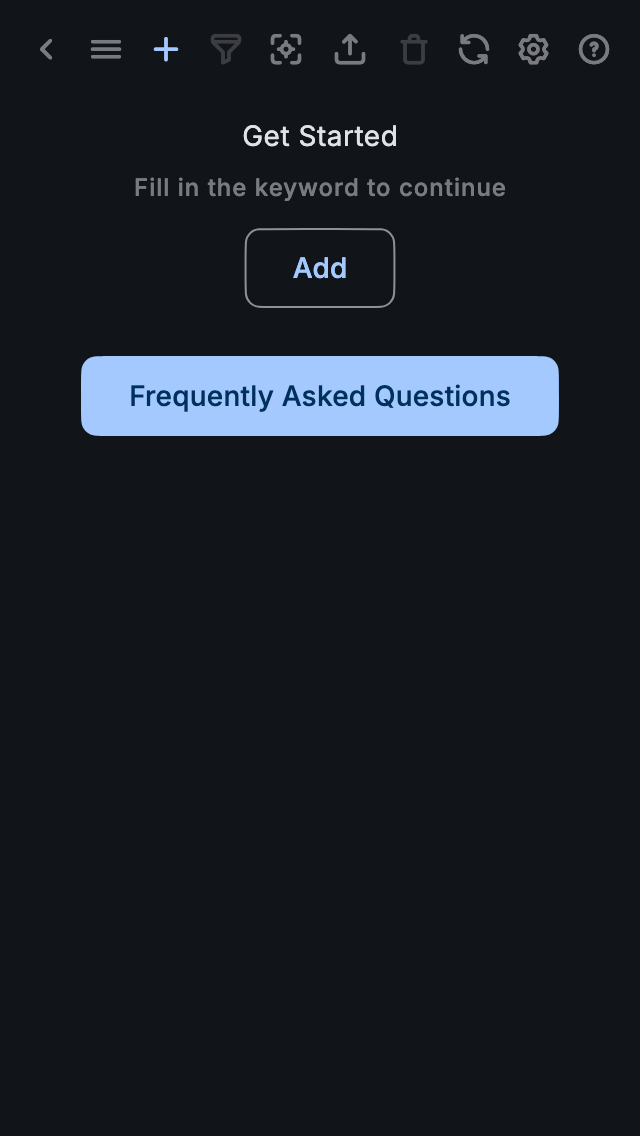The height and width of the screenshot is (1136, 640).
Task: Go back using the top arrow
Action: [46, 49]
